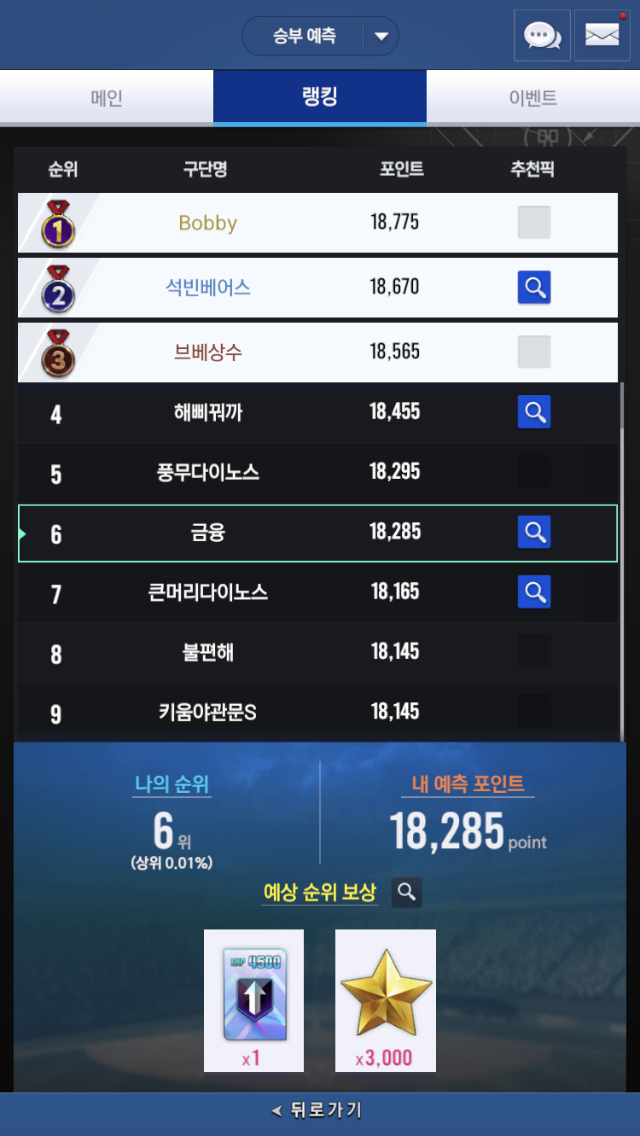View 큰머리다이노스 recommended picks
640x1136 pixels.
coord(534,592)
